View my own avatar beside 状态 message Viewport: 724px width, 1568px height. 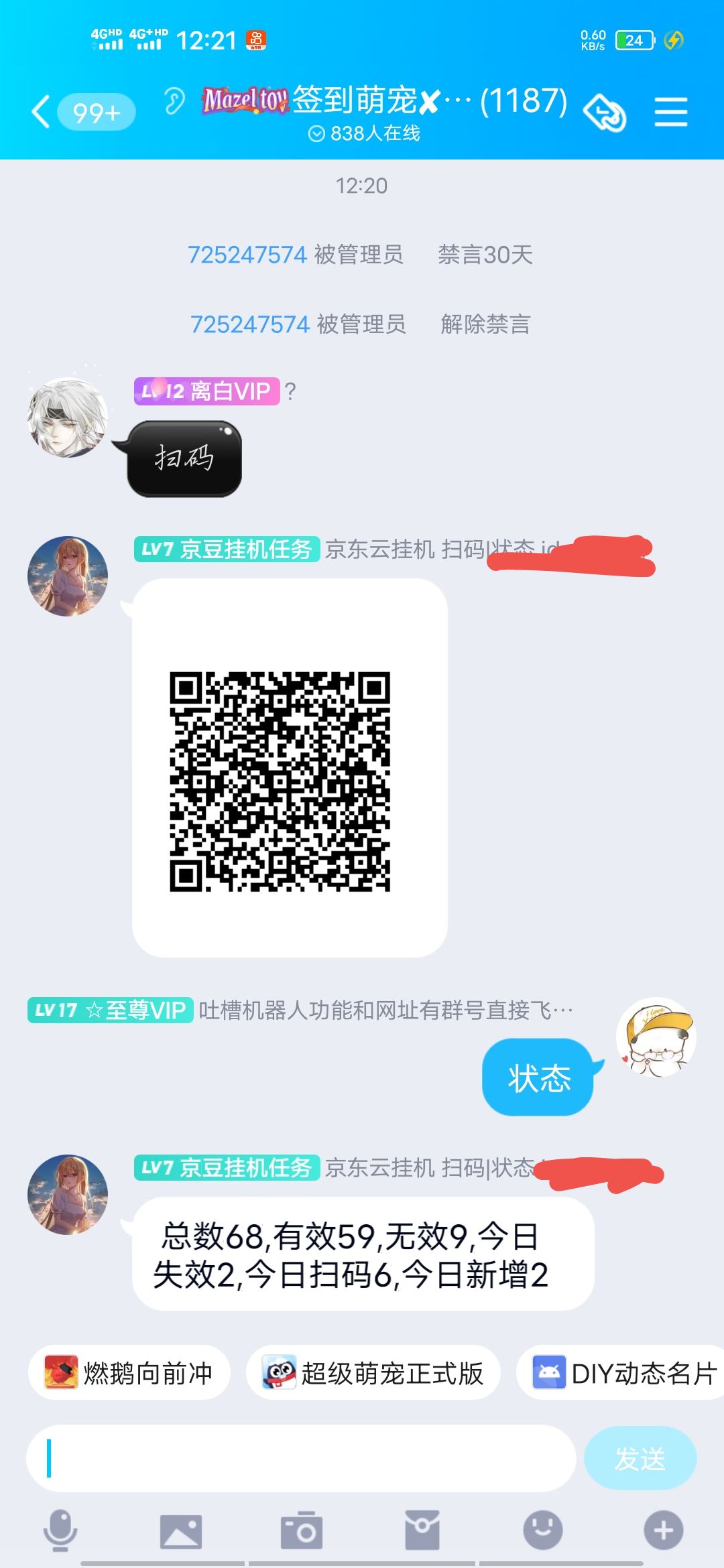pyautogui.click(x=656, y=1037)
